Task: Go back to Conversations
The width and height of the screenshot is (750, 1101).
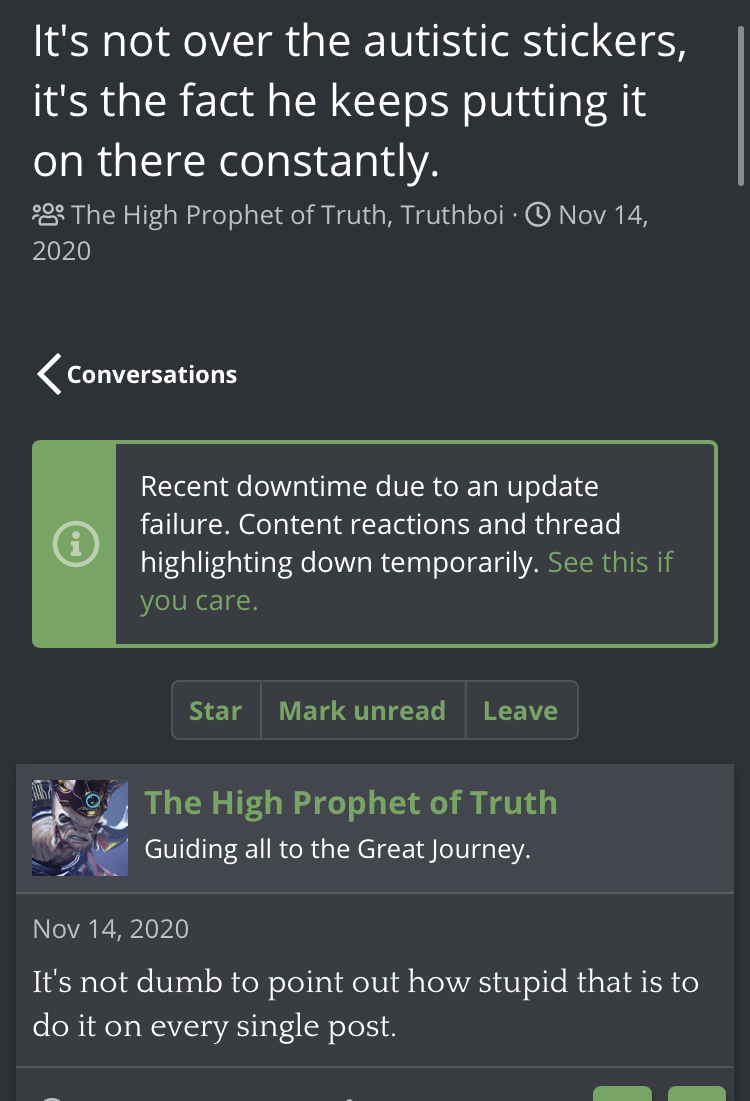Action: pos(138,374)
